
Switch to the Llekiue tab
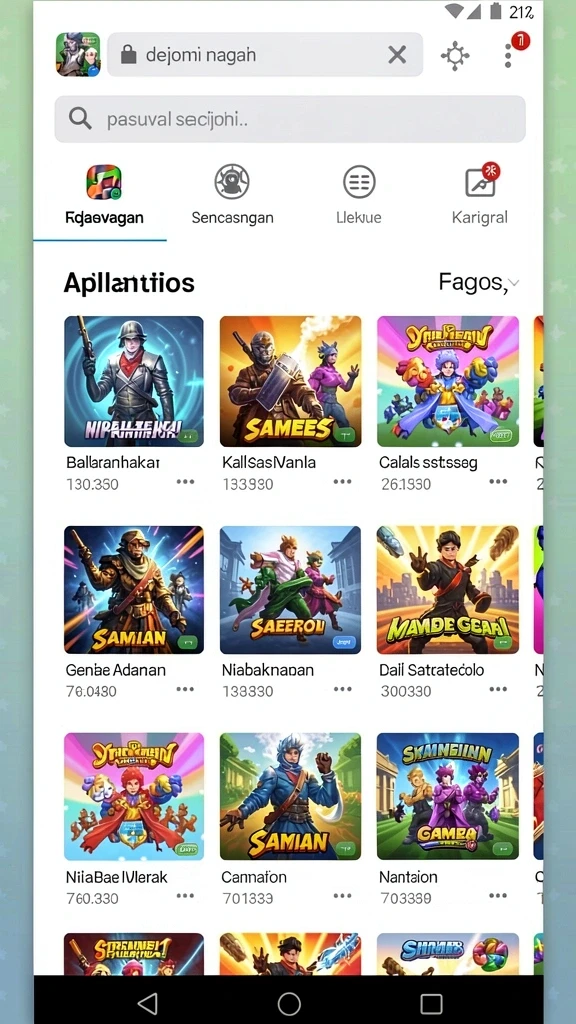(359, 195)
